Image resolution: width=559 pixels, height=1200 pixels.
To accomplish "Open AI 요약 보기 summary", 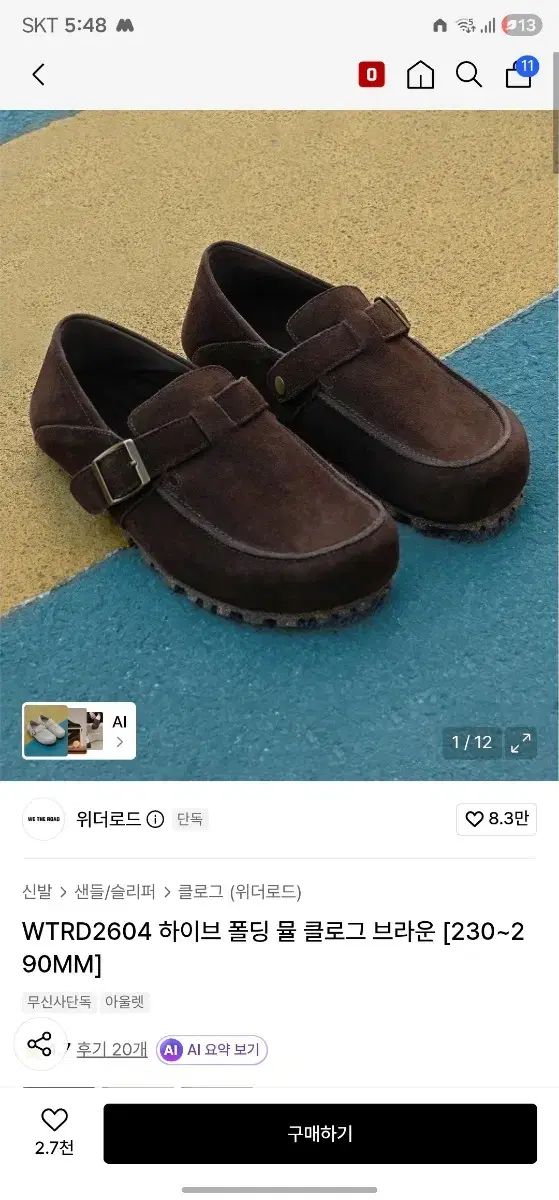I will tap(212, 1049).
